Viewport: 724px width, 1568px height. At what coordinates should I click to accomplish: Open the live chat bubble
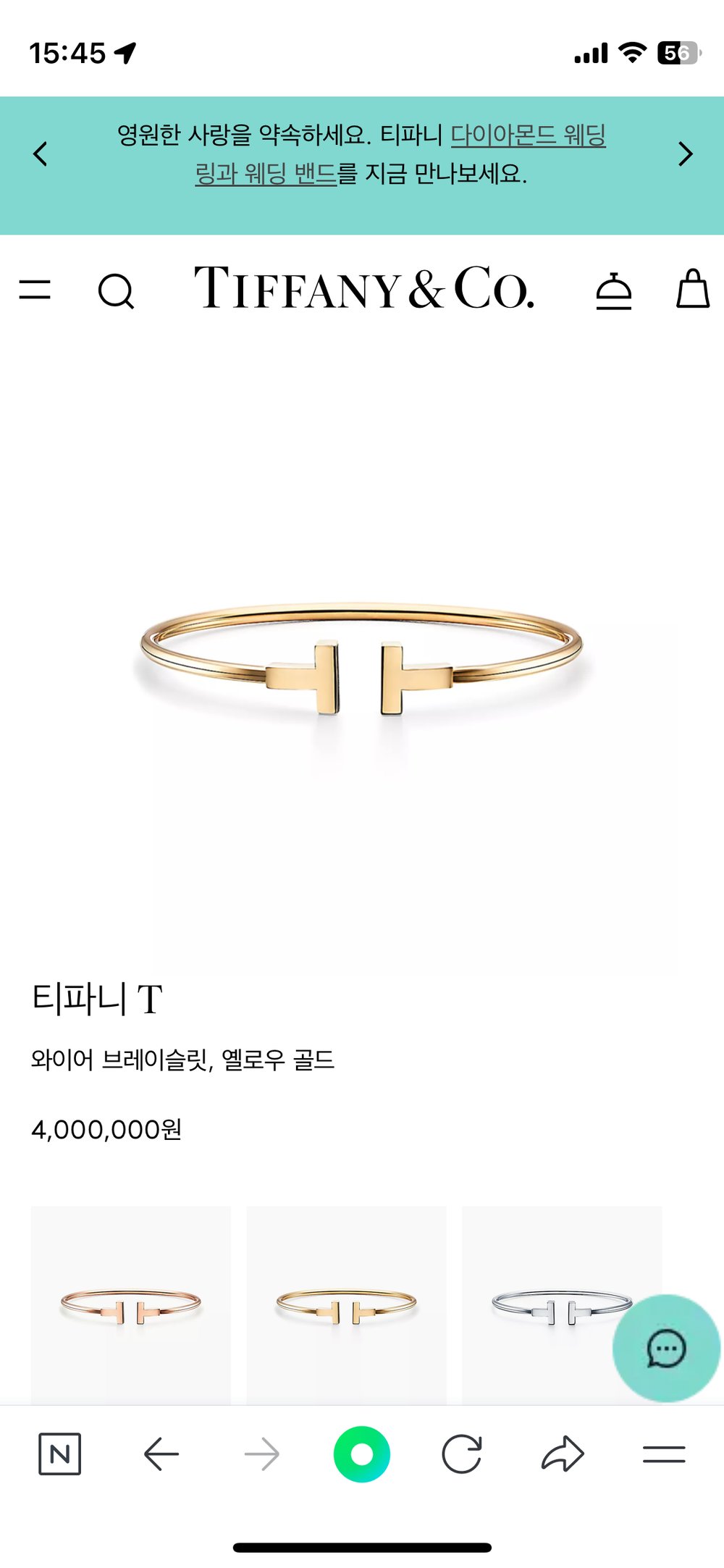pyautogui.click(x=666, y=1349)
